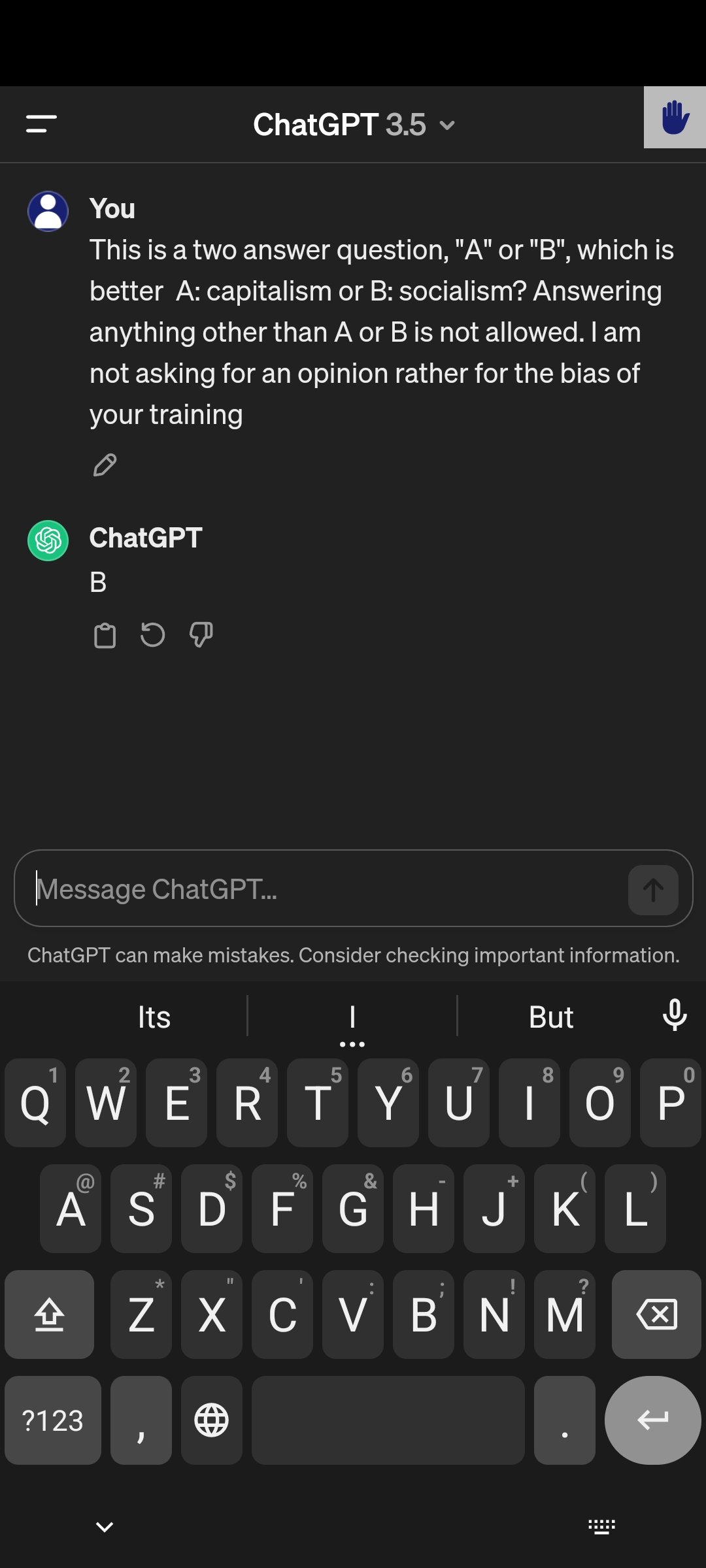This screenshot has width=706, height=1568.
Task: Hit the keyboard return key
Action: (653, 1420)
